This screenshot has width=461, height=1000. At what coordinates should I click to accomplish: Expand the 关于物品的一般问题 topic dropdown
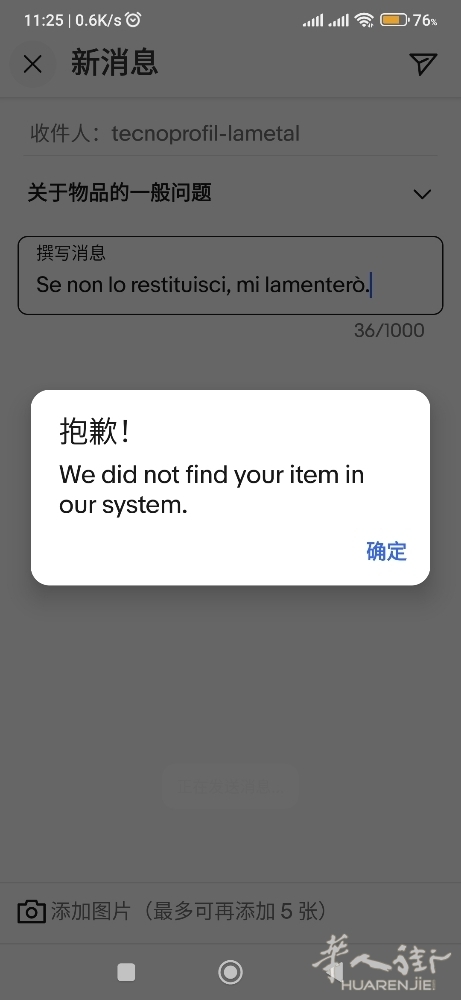tap(230, 193)
